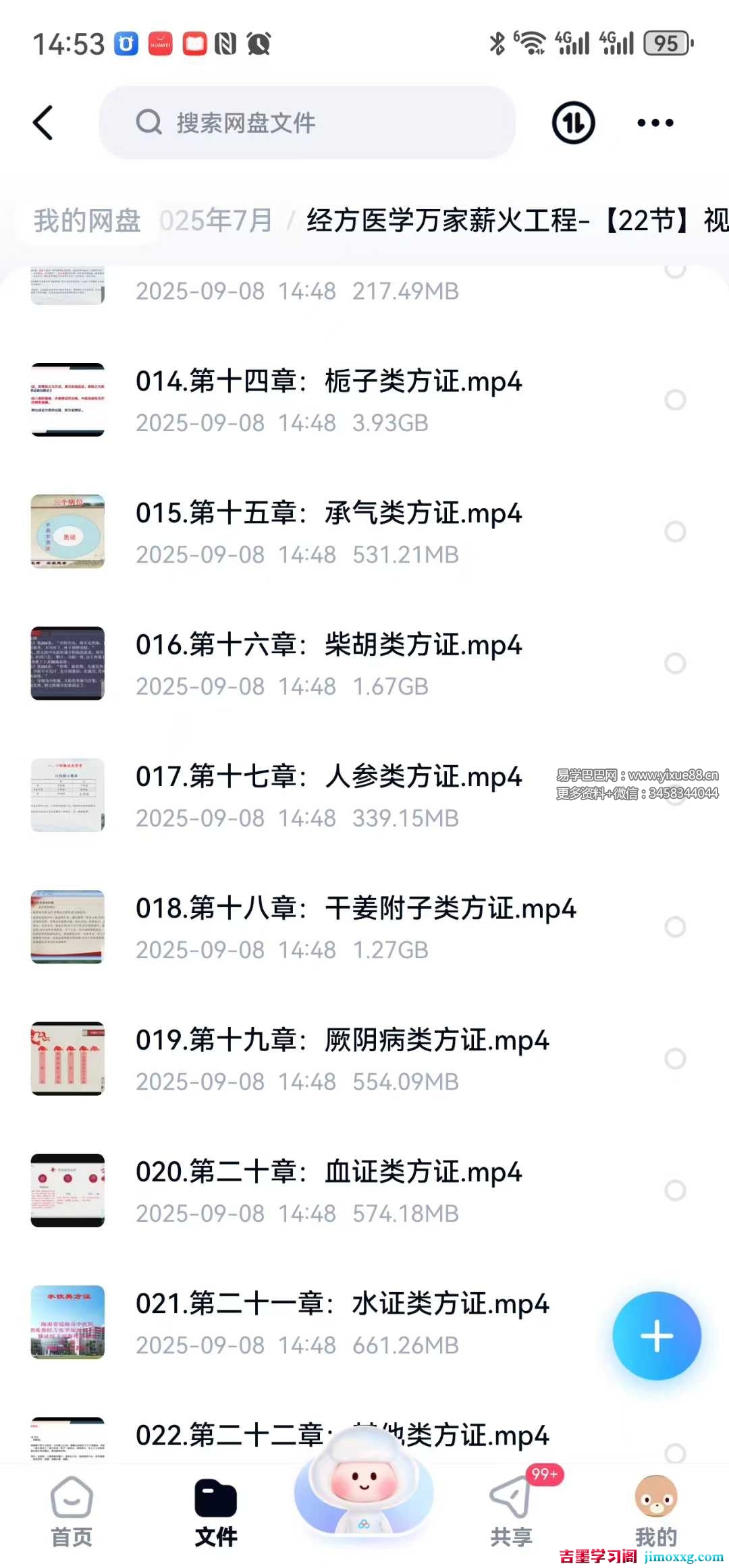Open 014.第十四章：栀子类方证.mp4
This screenshot has width=729, height=1568.
(329, 382)
